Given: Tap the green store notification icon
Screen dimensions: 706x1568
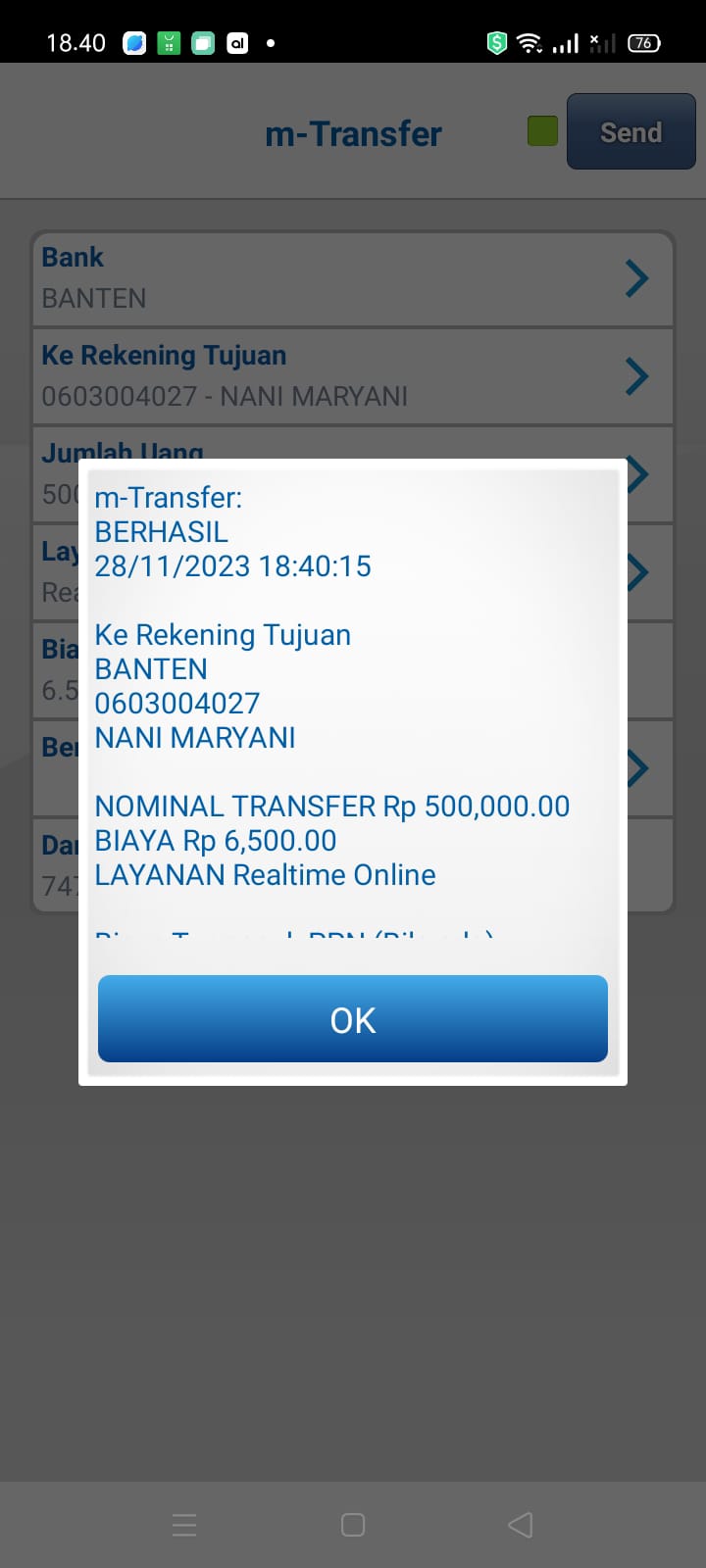Looking at the screenshot, I should (x=168, y=42).
